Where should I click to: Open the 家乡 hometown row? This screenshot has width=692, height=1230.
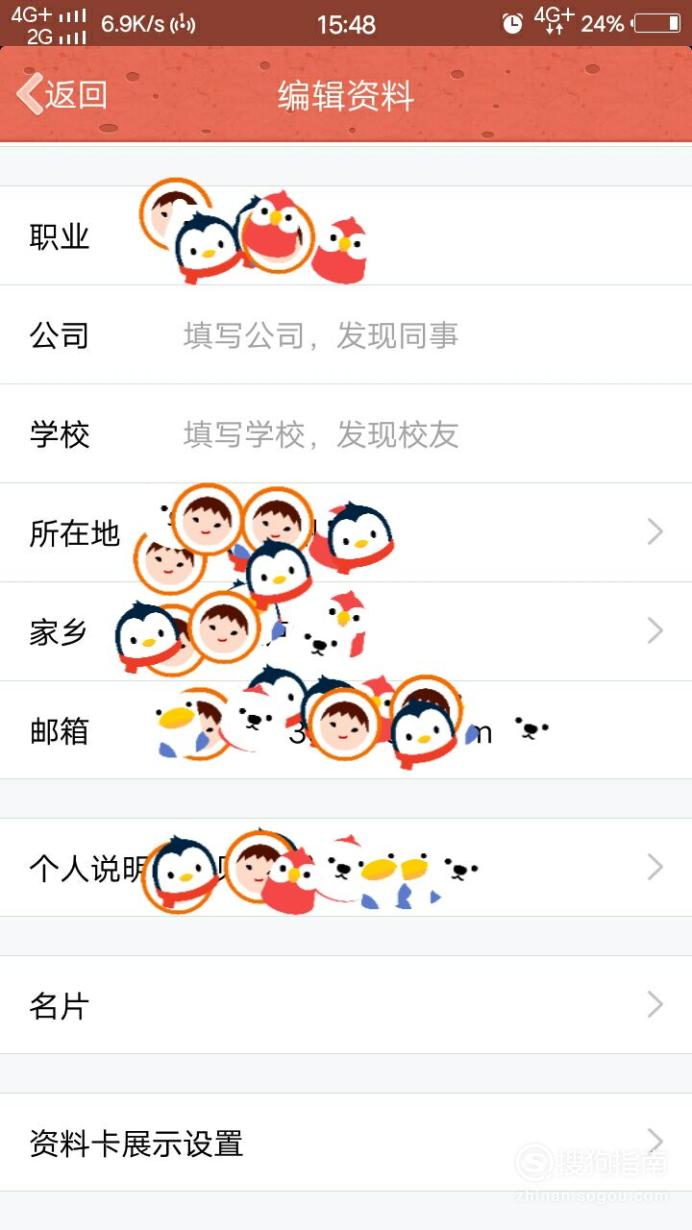click(346, 632)
